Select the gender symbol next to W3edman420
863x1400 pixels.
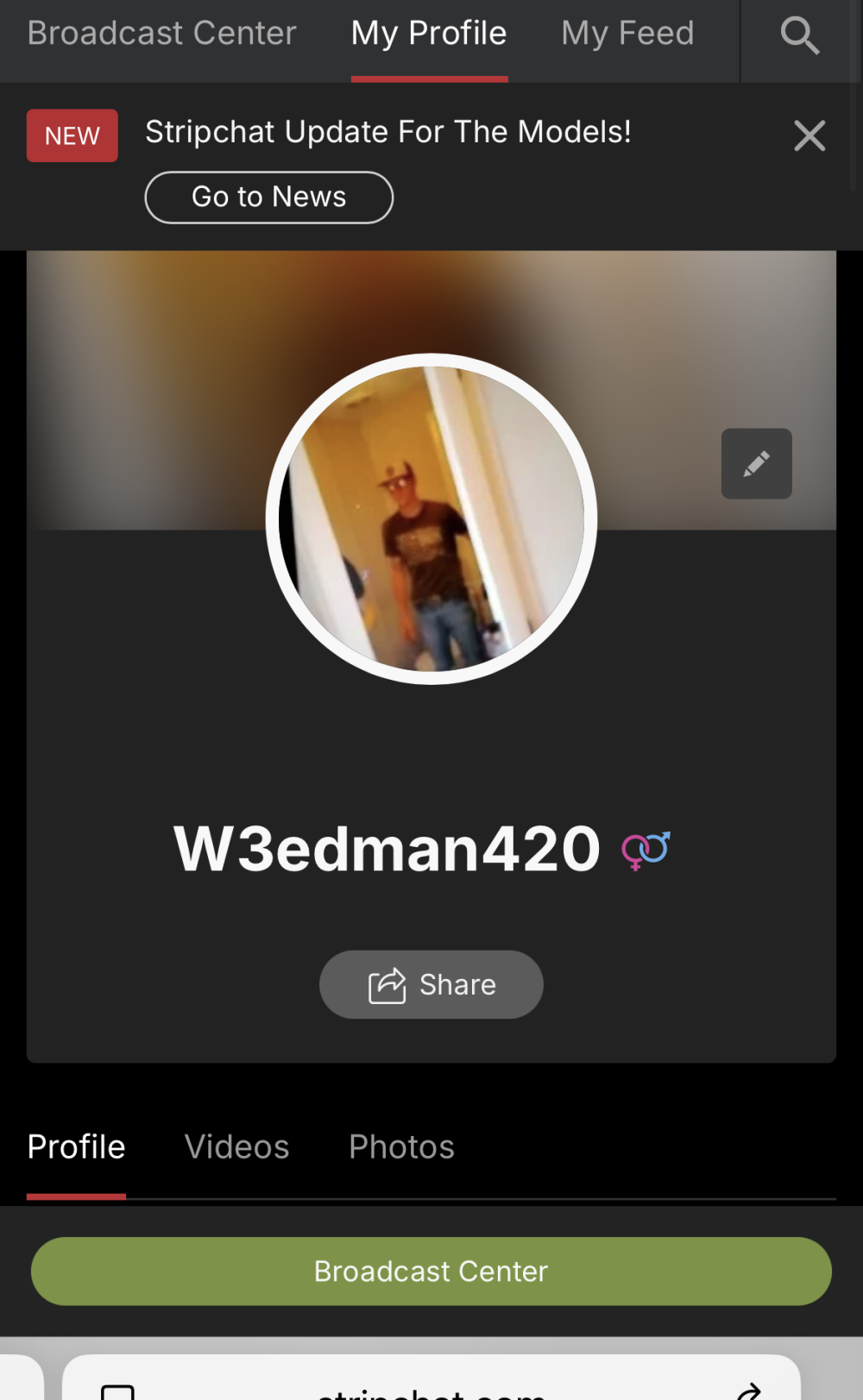click(x=646, y=850)
